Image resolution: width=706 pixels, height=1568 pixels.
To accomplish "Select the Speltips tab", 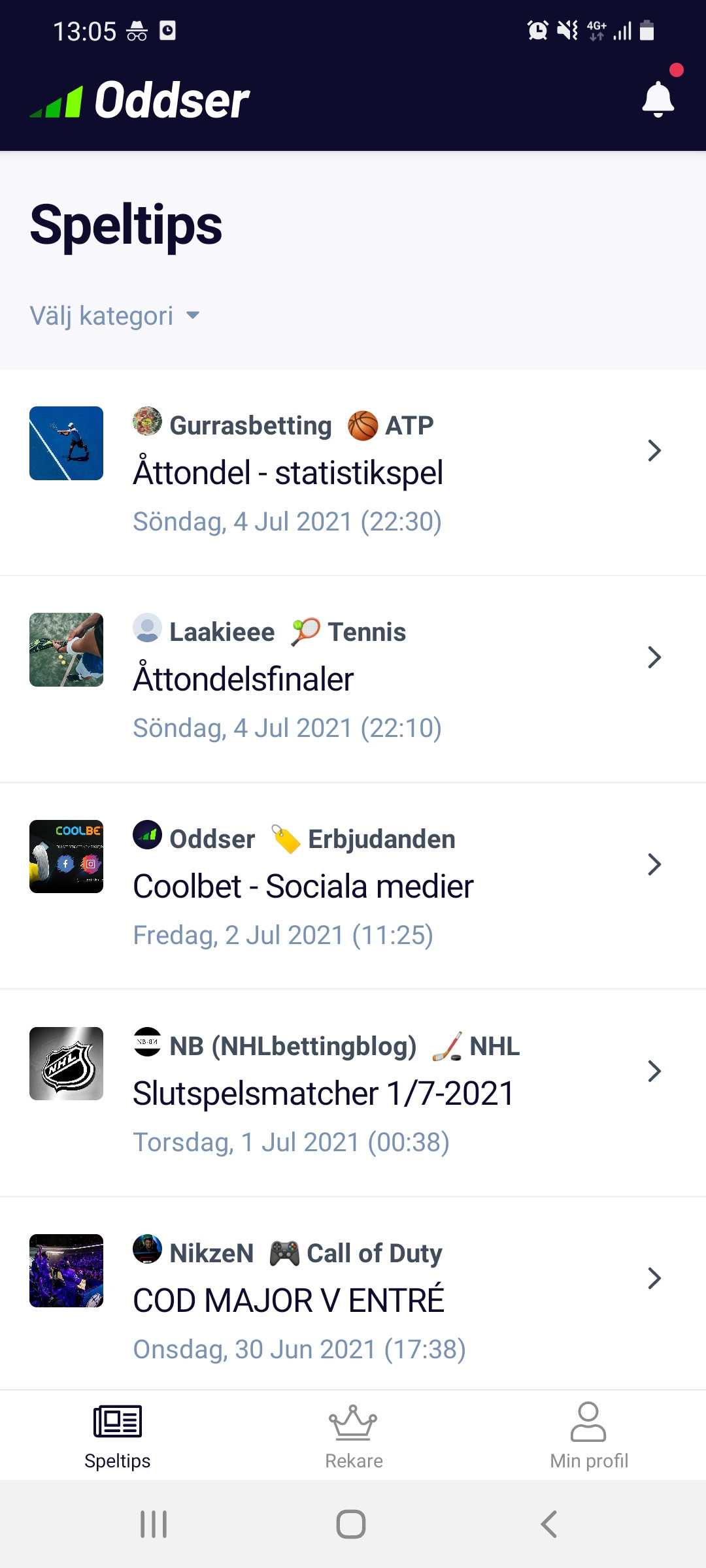I will click(x=118, y=1436).
